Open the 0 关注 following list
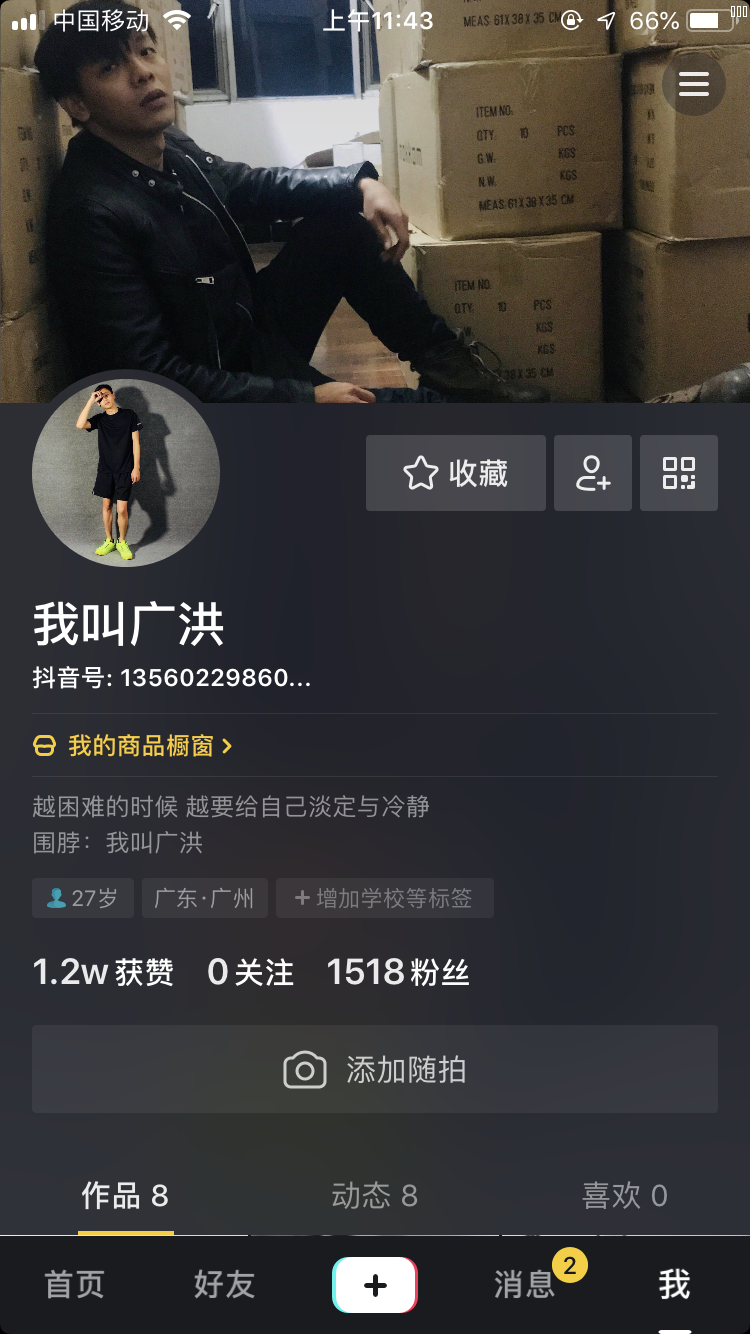750x1334 pixels. pos(250,972)
